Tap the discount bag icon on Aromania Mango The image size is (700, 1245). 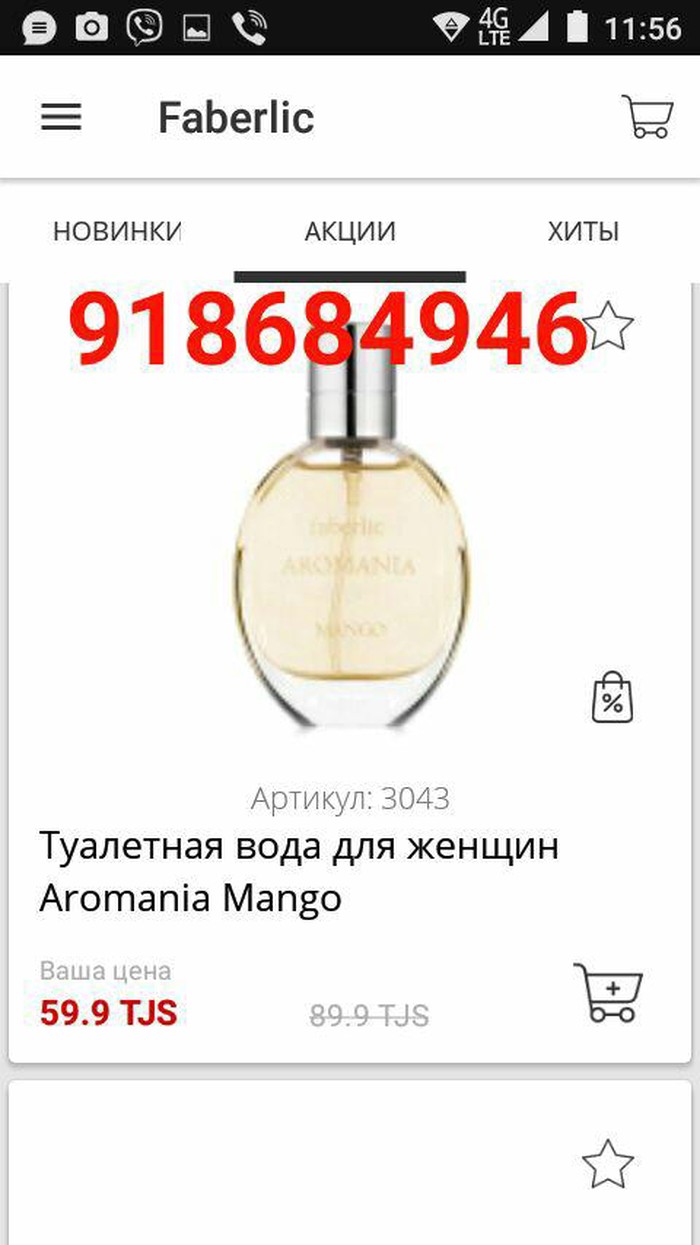click(x=612, y=697)
